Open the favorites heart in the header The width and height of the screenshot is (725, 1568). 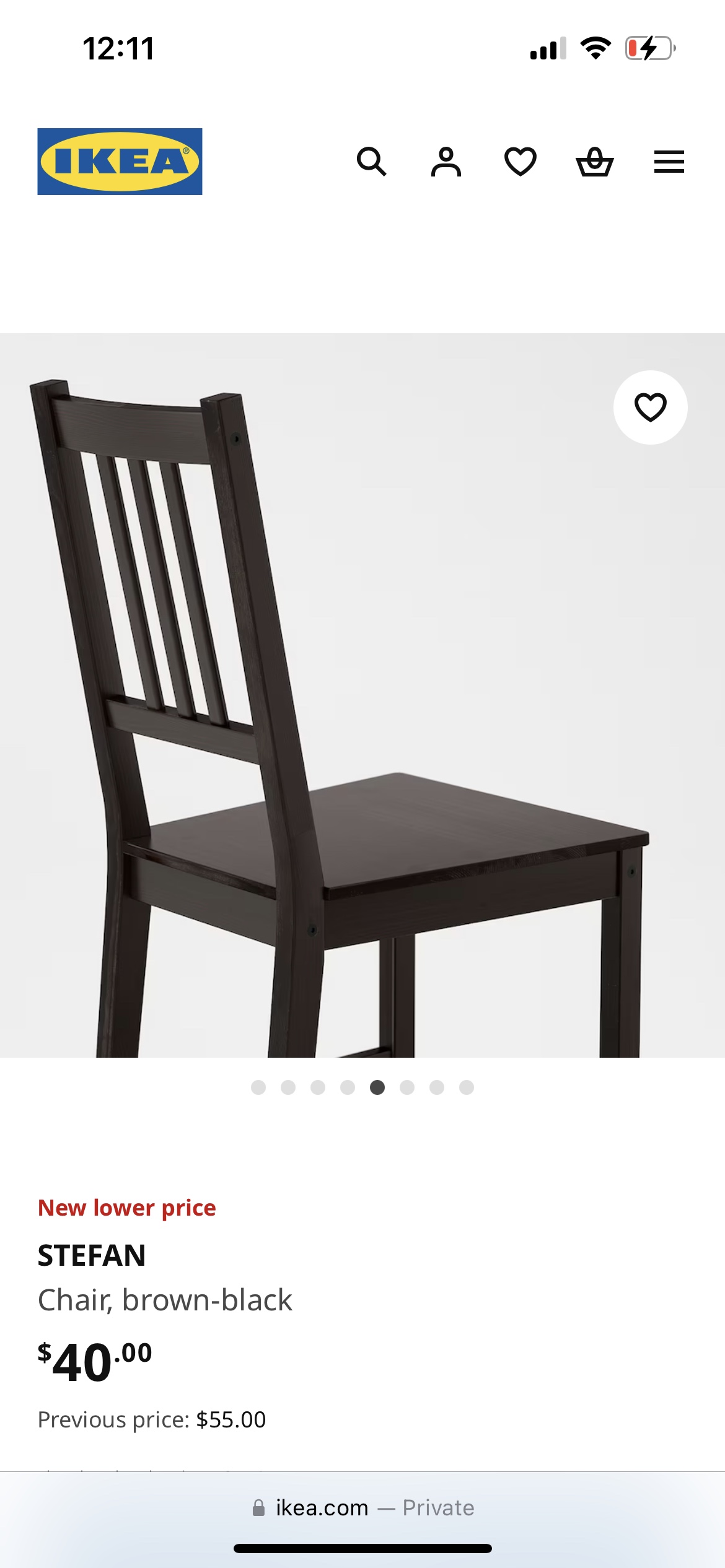[x=521, y=162]
